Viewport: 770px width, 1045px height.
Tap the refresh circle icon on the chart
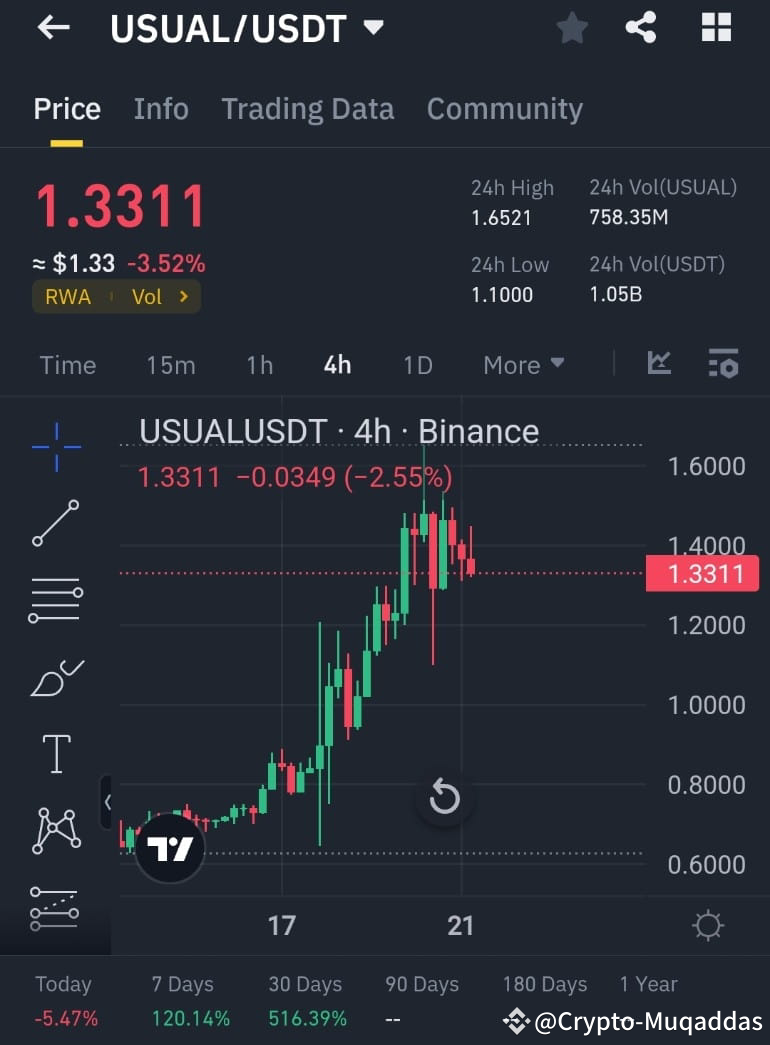click(444, 798)
